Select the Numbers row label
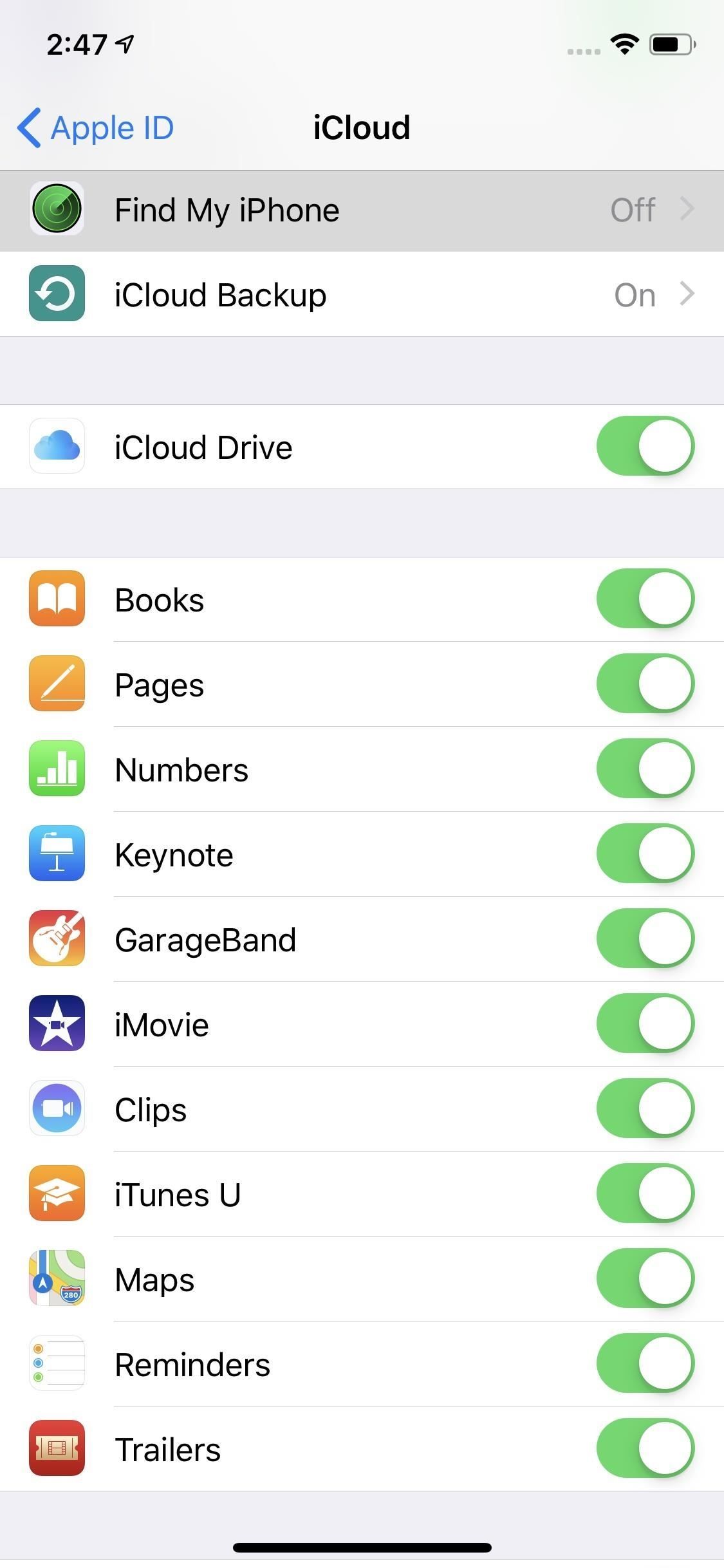This screenshot has width=724, height=1568. pyautogui.click(x=181, y=769)
